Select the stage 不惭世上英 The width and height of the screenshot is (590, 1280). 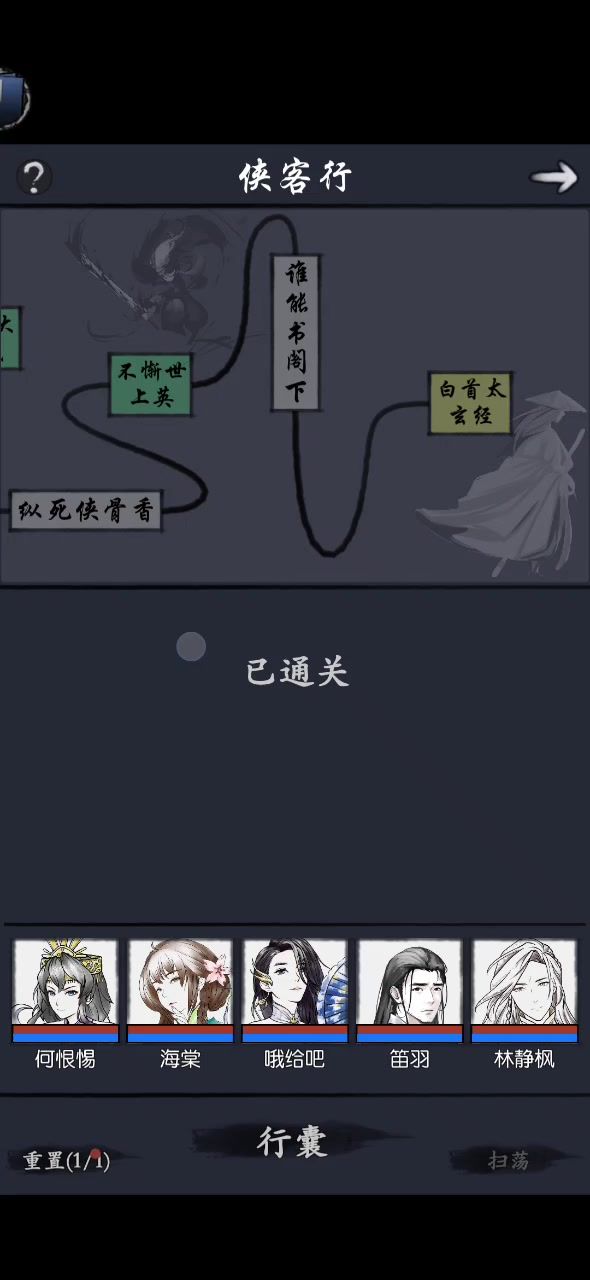(152, 384)
